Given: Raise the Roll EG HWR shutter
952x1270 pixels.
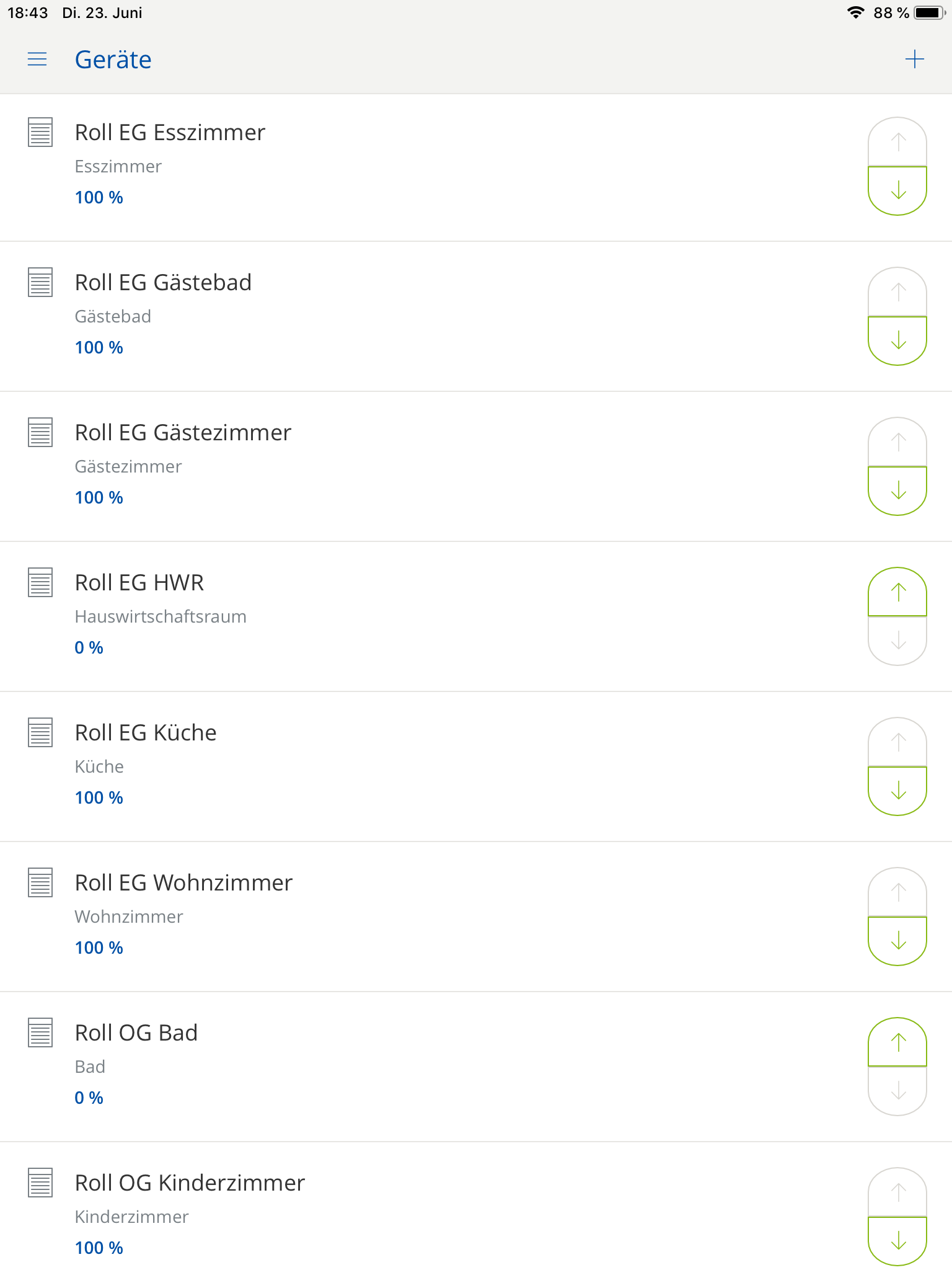Looking at the screenshot, I should (897, 592).
